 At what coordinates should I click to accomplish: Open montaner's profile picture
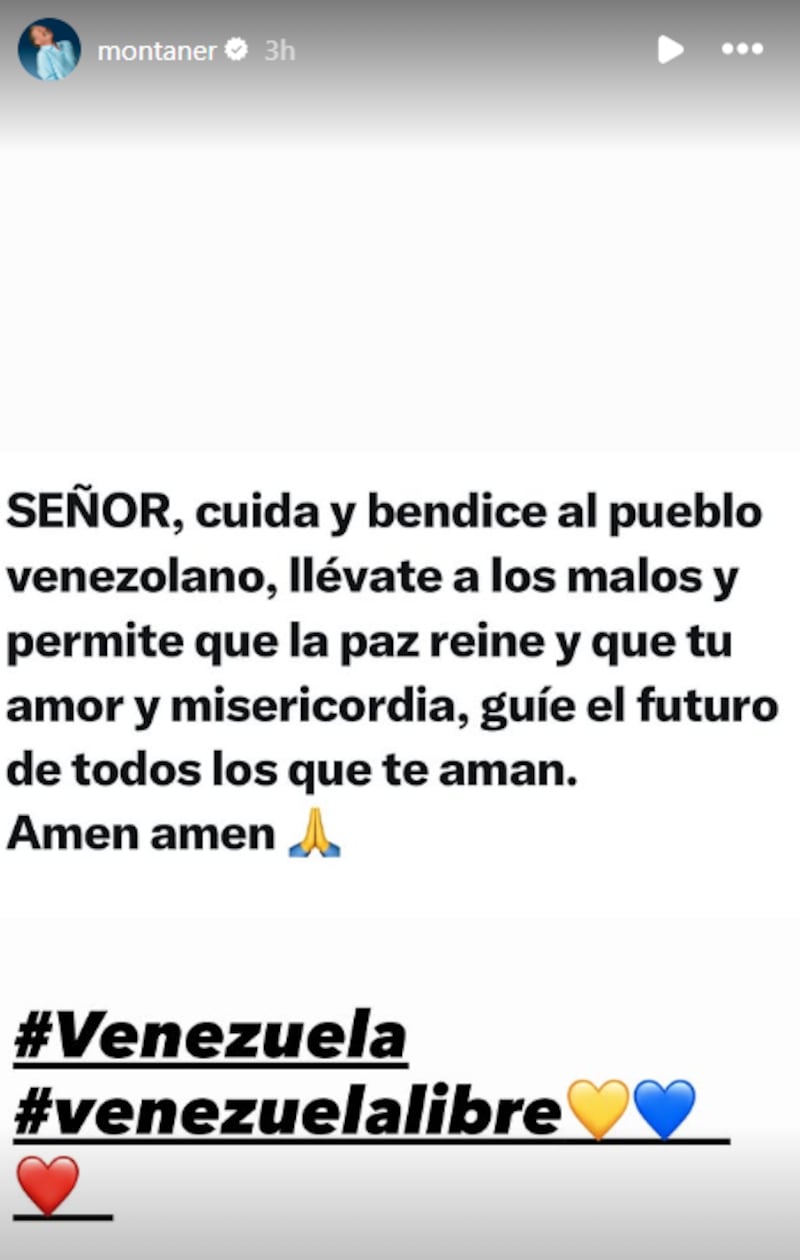49,49
